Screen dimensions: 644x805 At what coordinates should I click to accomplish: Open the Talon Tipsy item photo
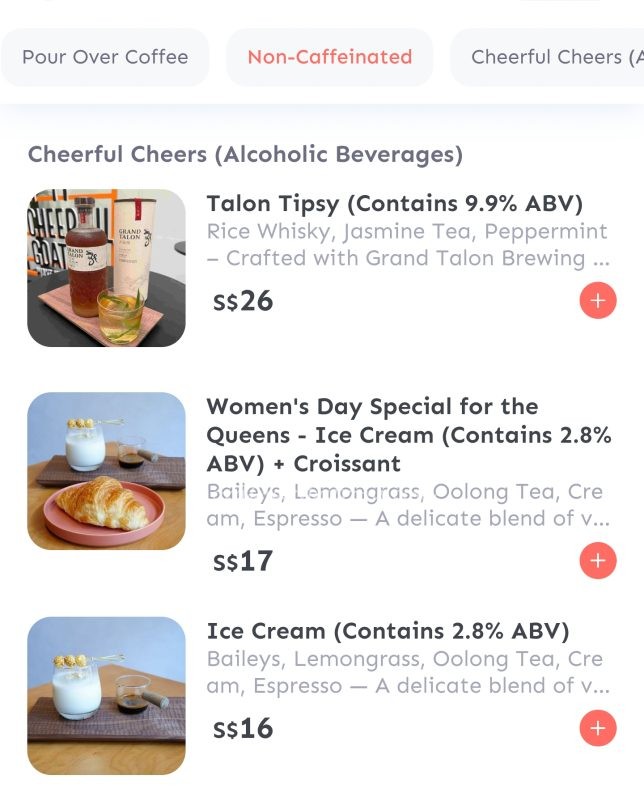click(106, 268)
